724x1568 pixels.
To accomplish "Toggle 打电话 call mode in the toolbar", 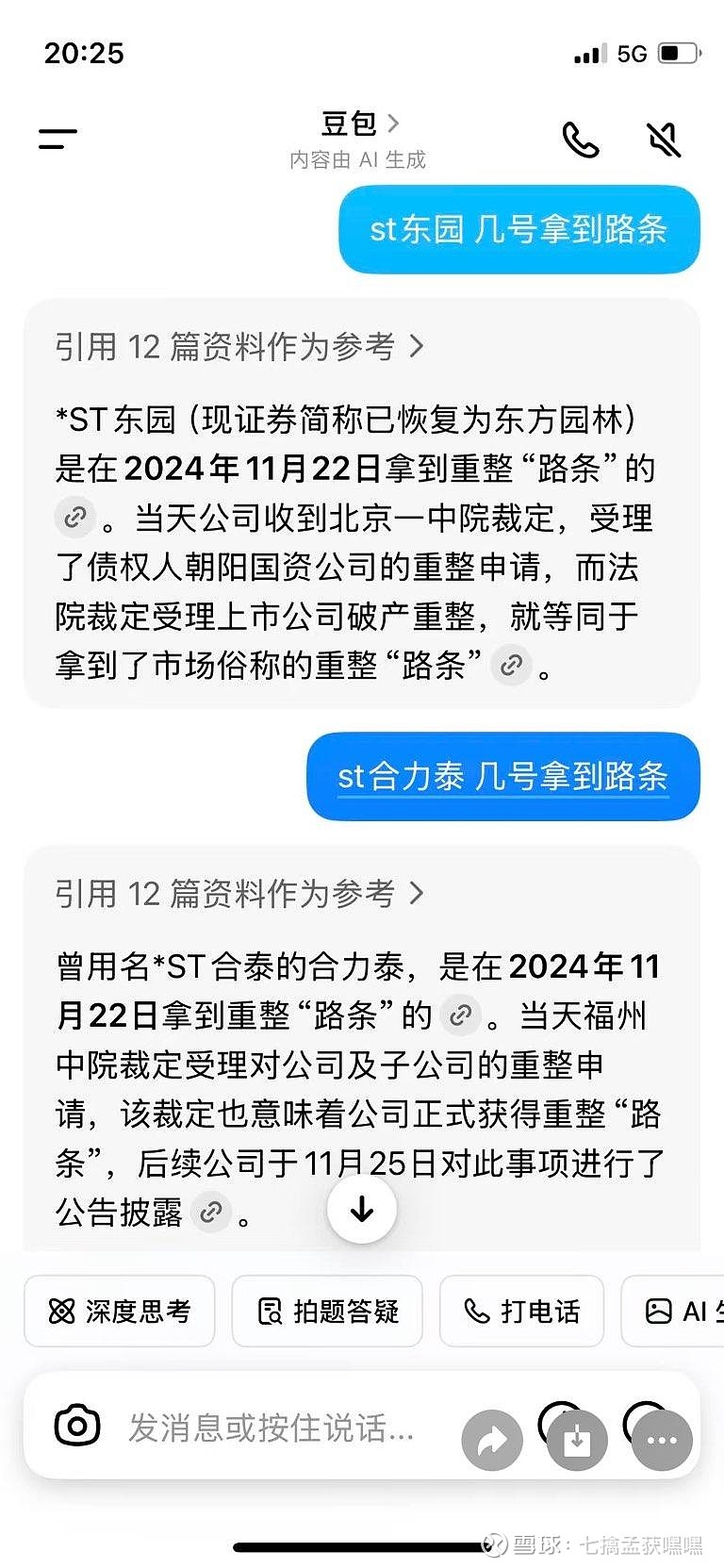I will click(521, 1312).
